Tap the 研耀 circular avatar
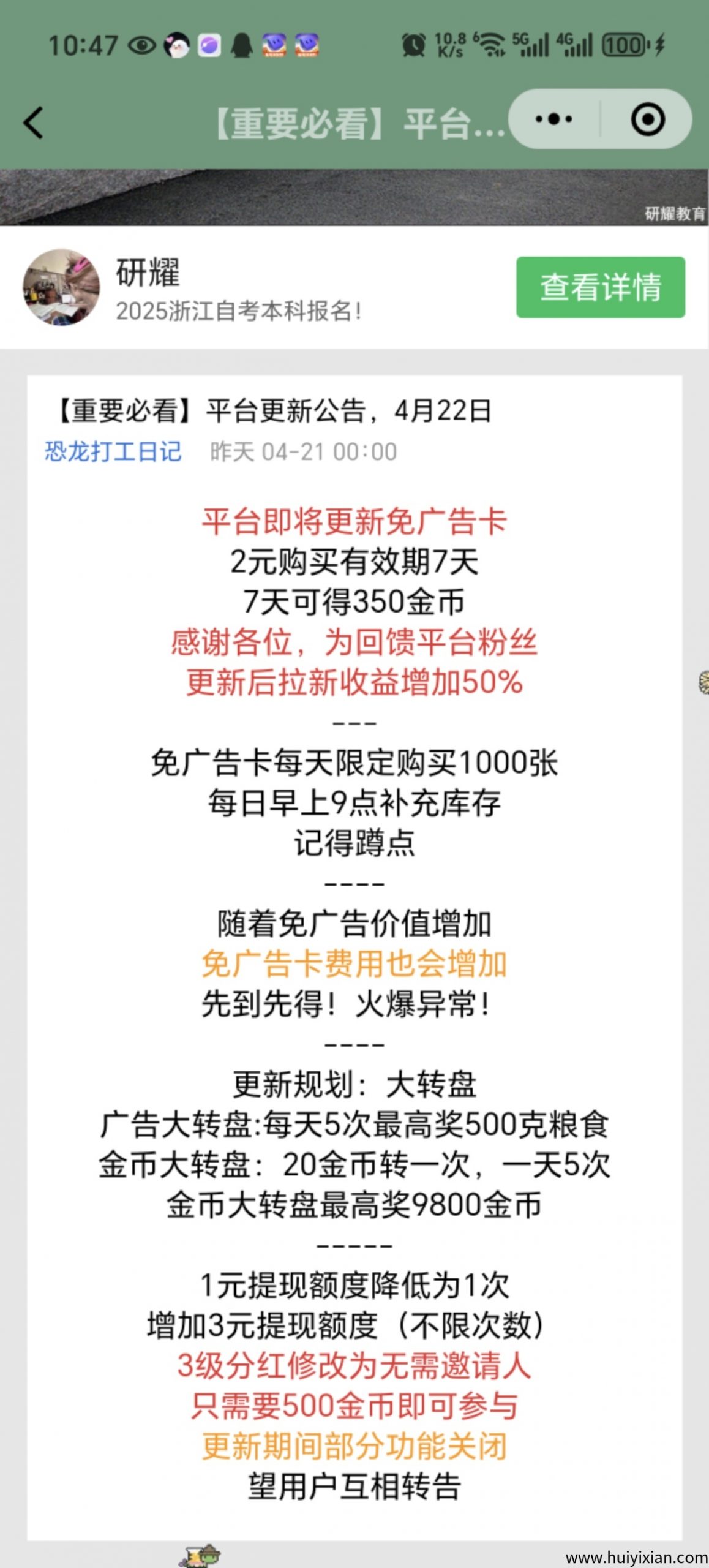 (63, 288)
